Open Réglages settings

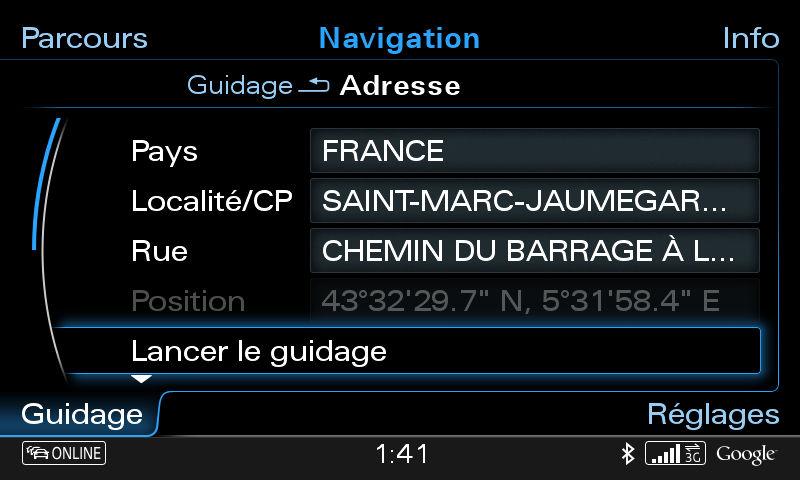pyautogui.click(x=712, y=414)
